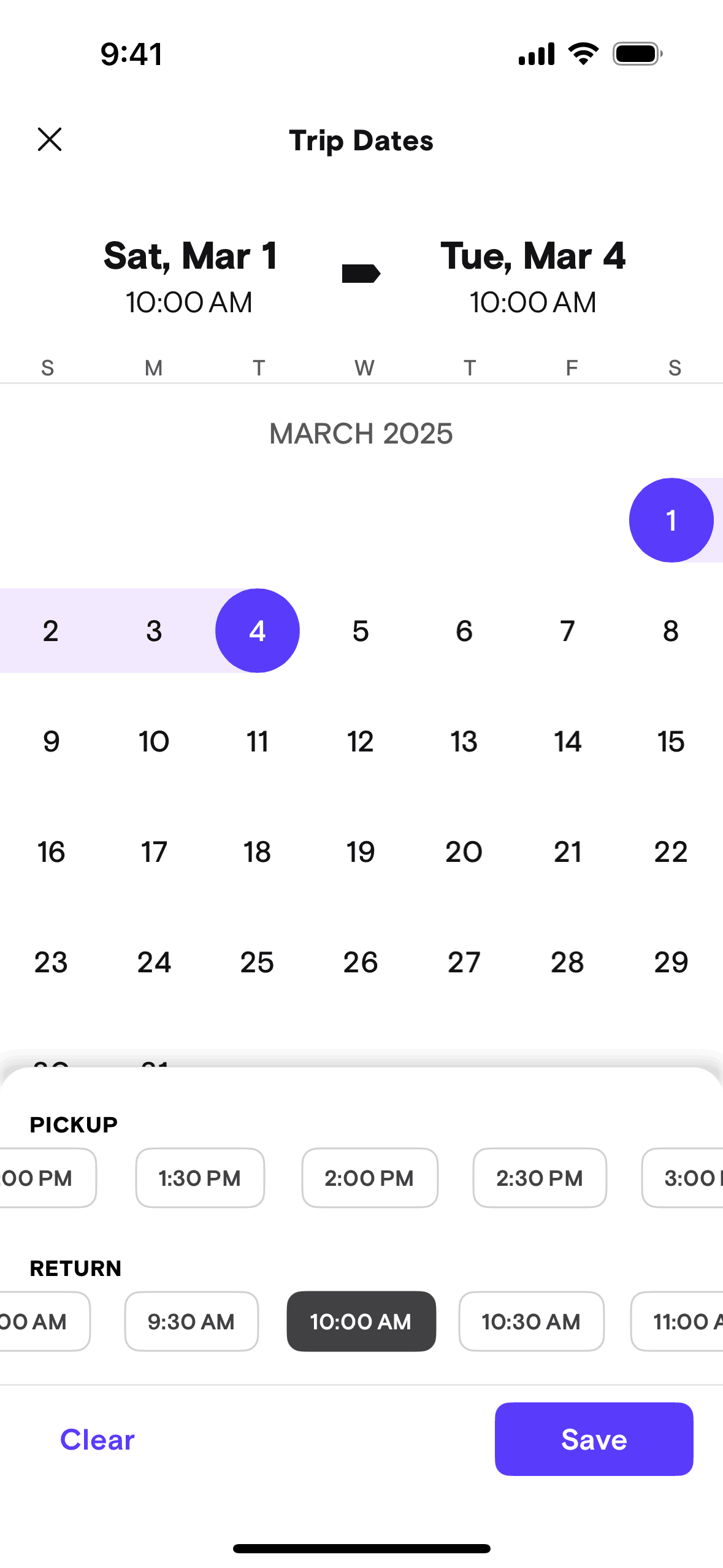Screen dimensions: 723x1568
Task: Set pickup time to 1:30 PM
Action: 200,1178
